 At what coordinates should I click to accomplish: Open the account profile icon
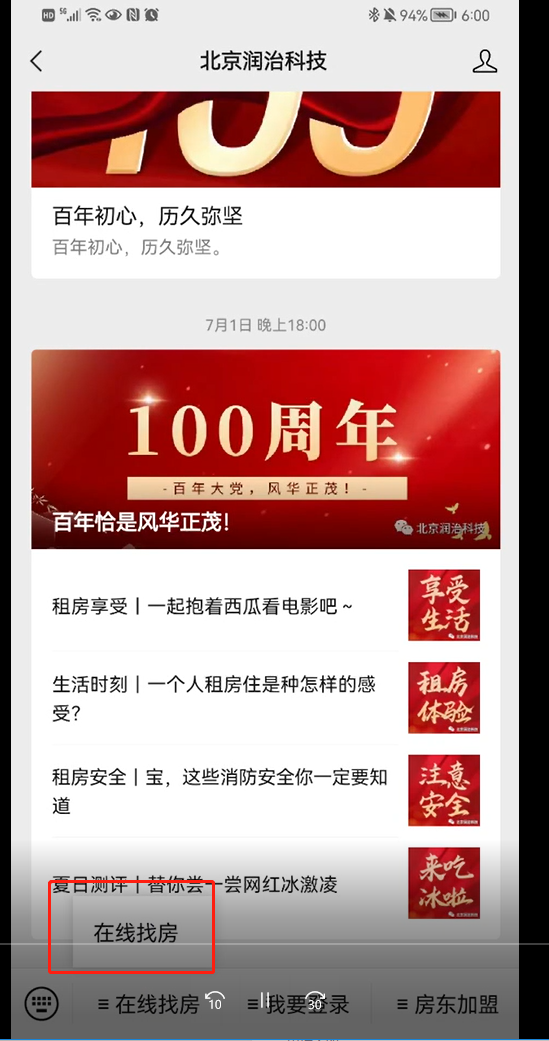[485, 62]
